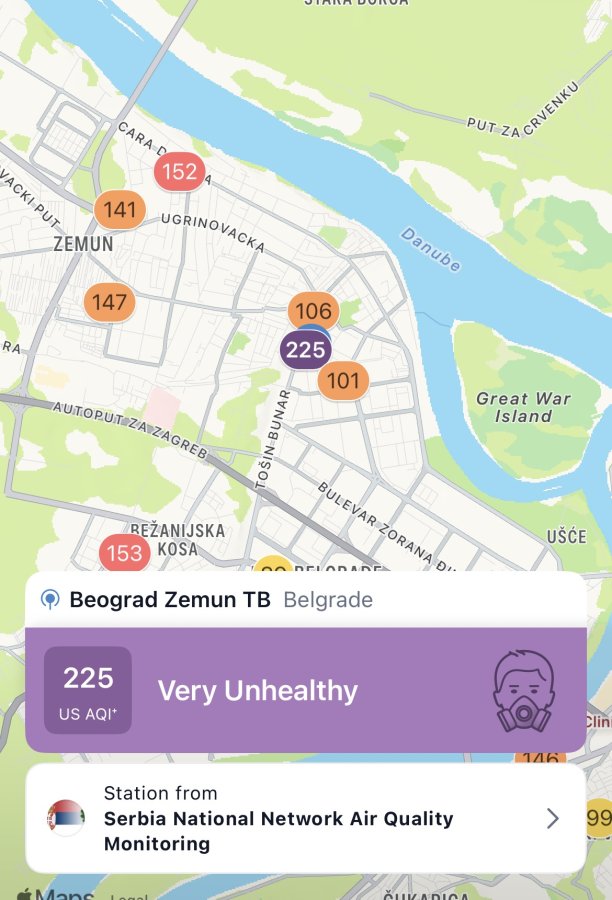This screenshot has width=612, height=900.
Task: Open the 153 AQI station marker
Action: pos(124,552)
